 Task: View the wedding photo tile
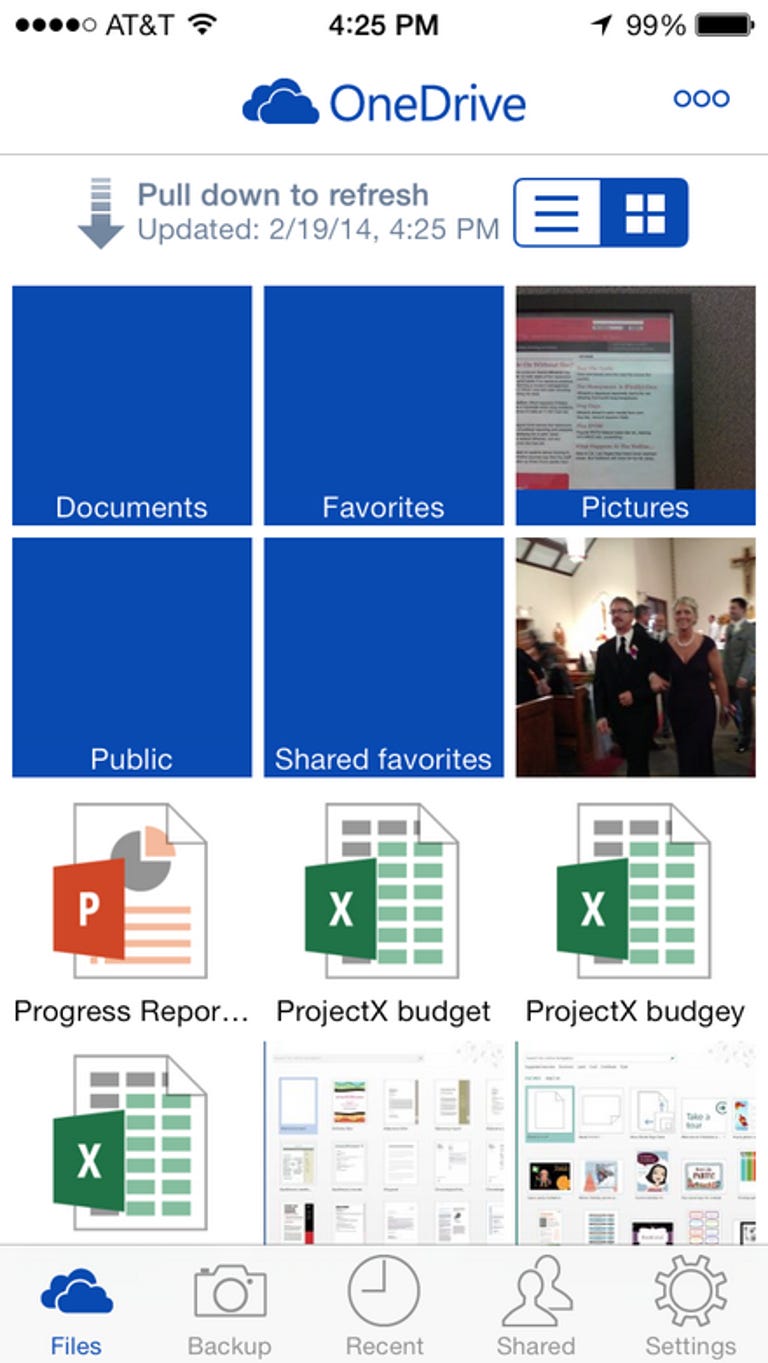[636, 657]
